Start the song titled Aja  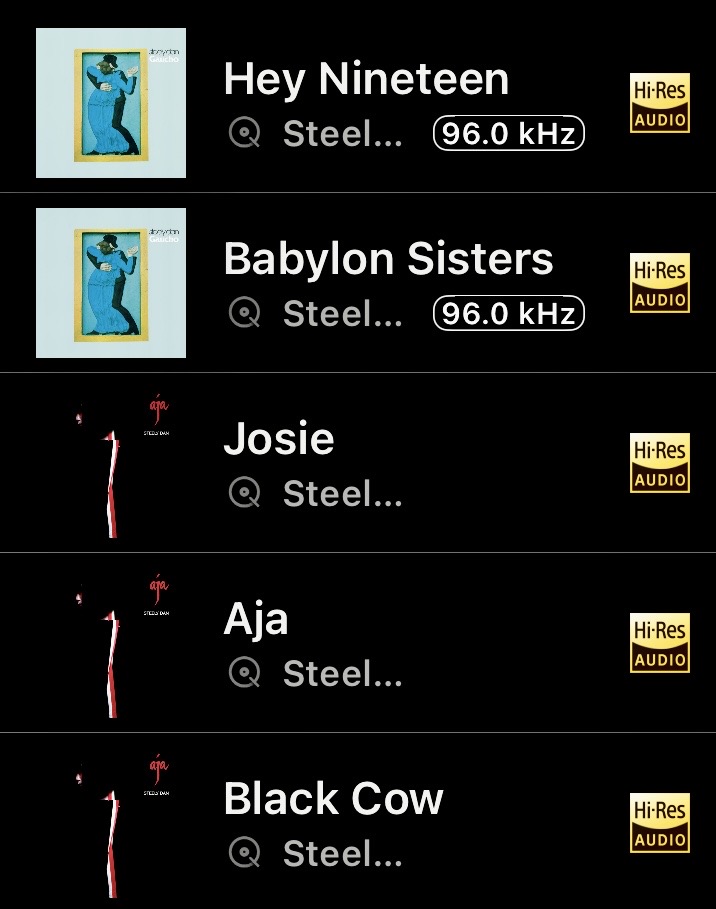pos(256,620)
